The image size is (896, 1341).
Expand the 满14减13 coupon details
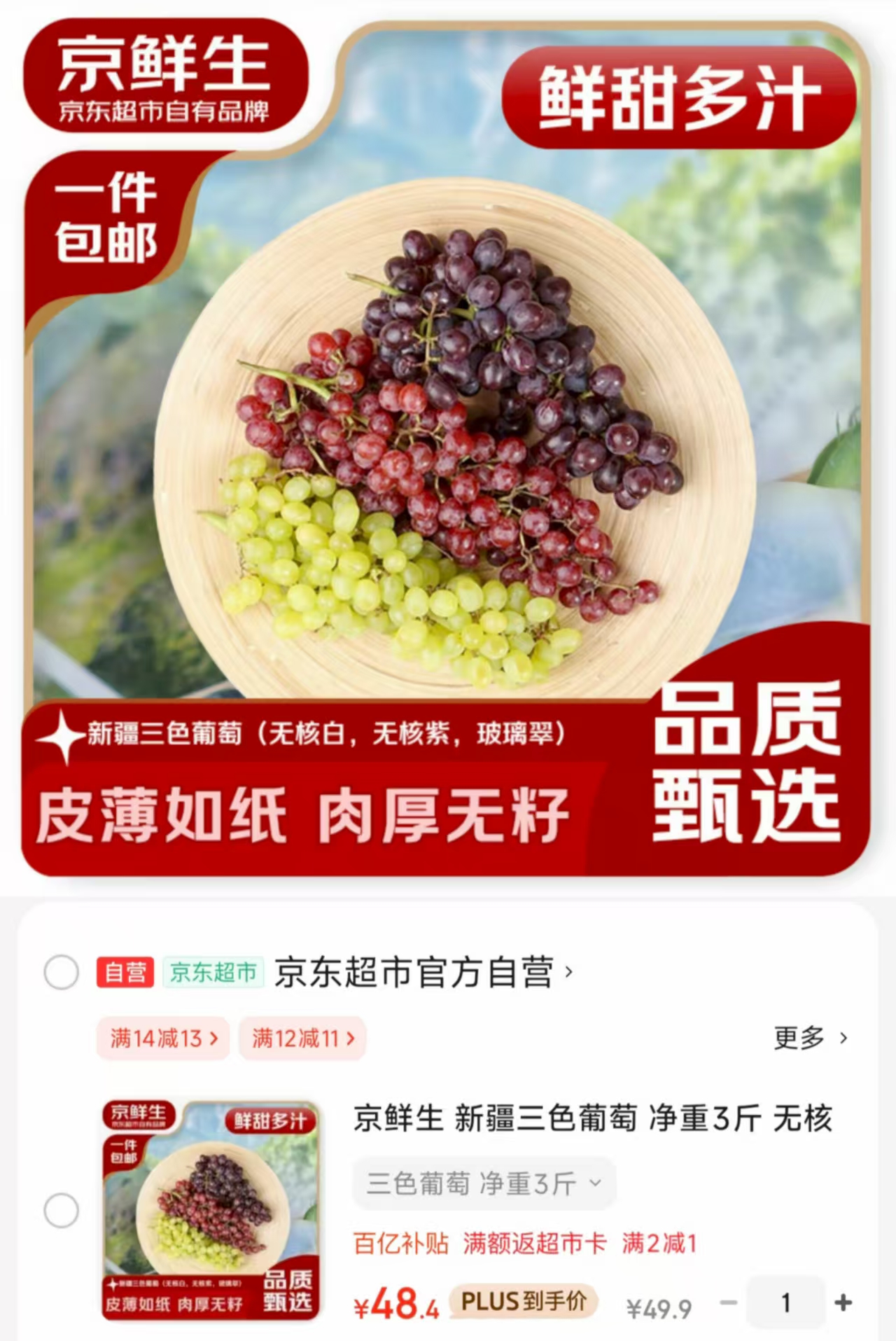[162, 1039]
